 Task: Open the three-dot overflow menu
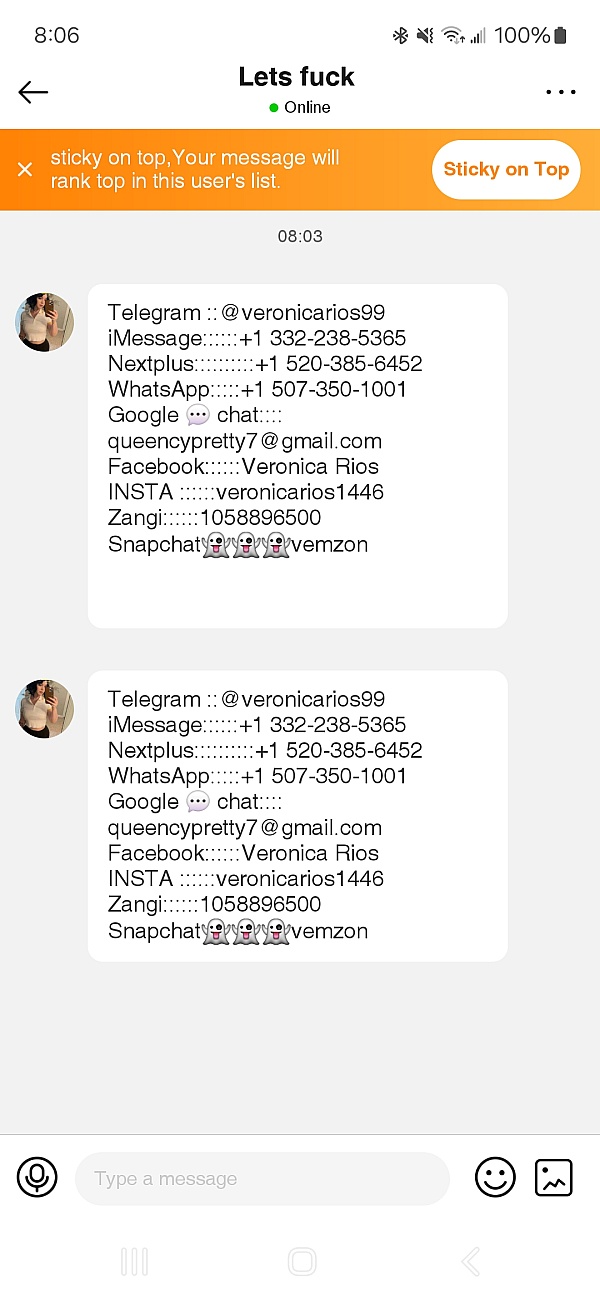coord(561,92)
